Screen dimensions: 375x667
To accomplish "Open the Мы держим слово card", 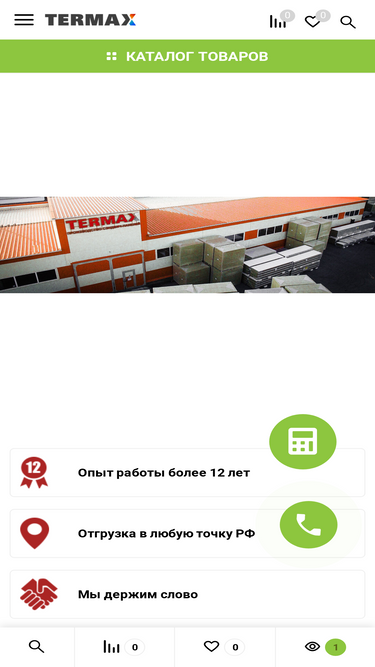I will (188, 594).
